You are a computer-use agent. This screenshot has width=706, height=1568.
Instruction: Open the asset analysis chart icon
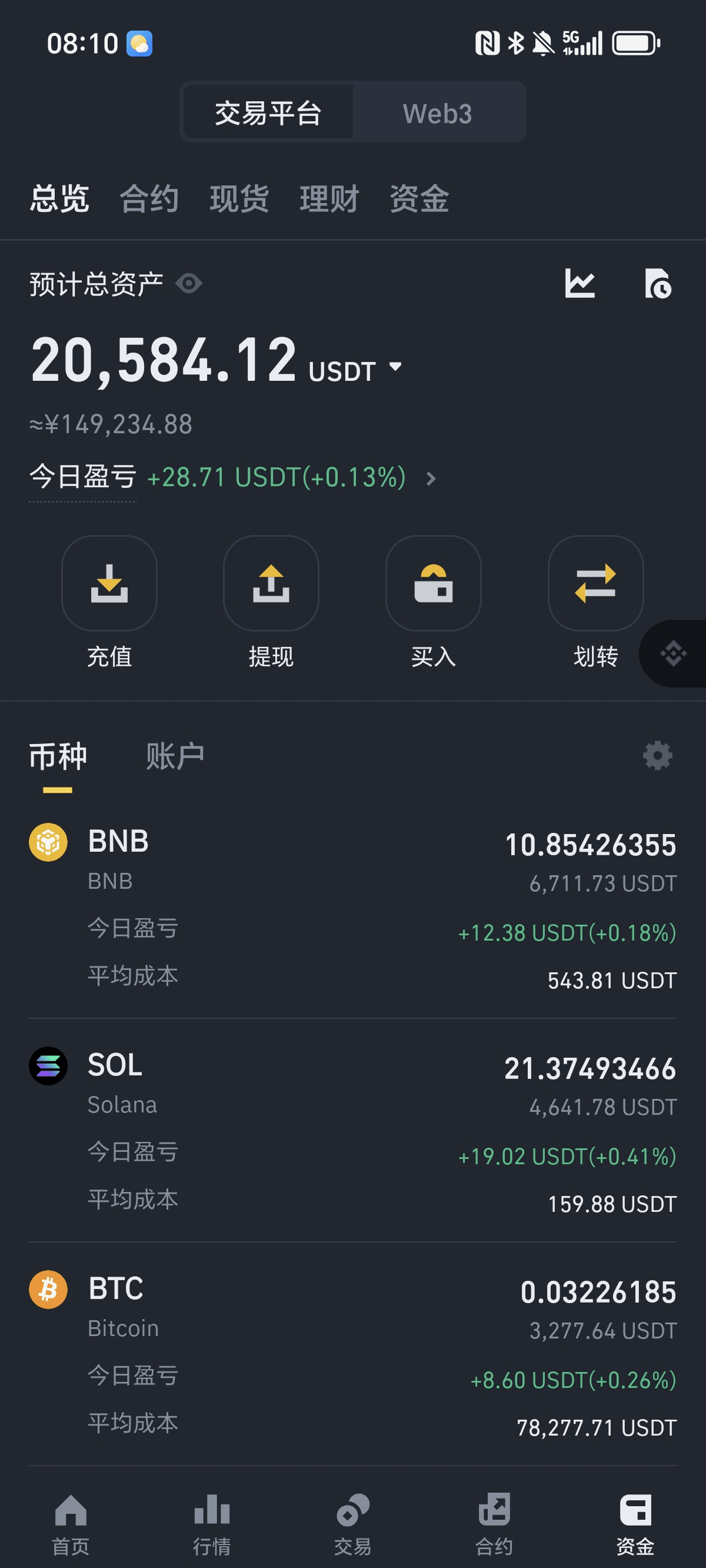[x=580, y=284]
